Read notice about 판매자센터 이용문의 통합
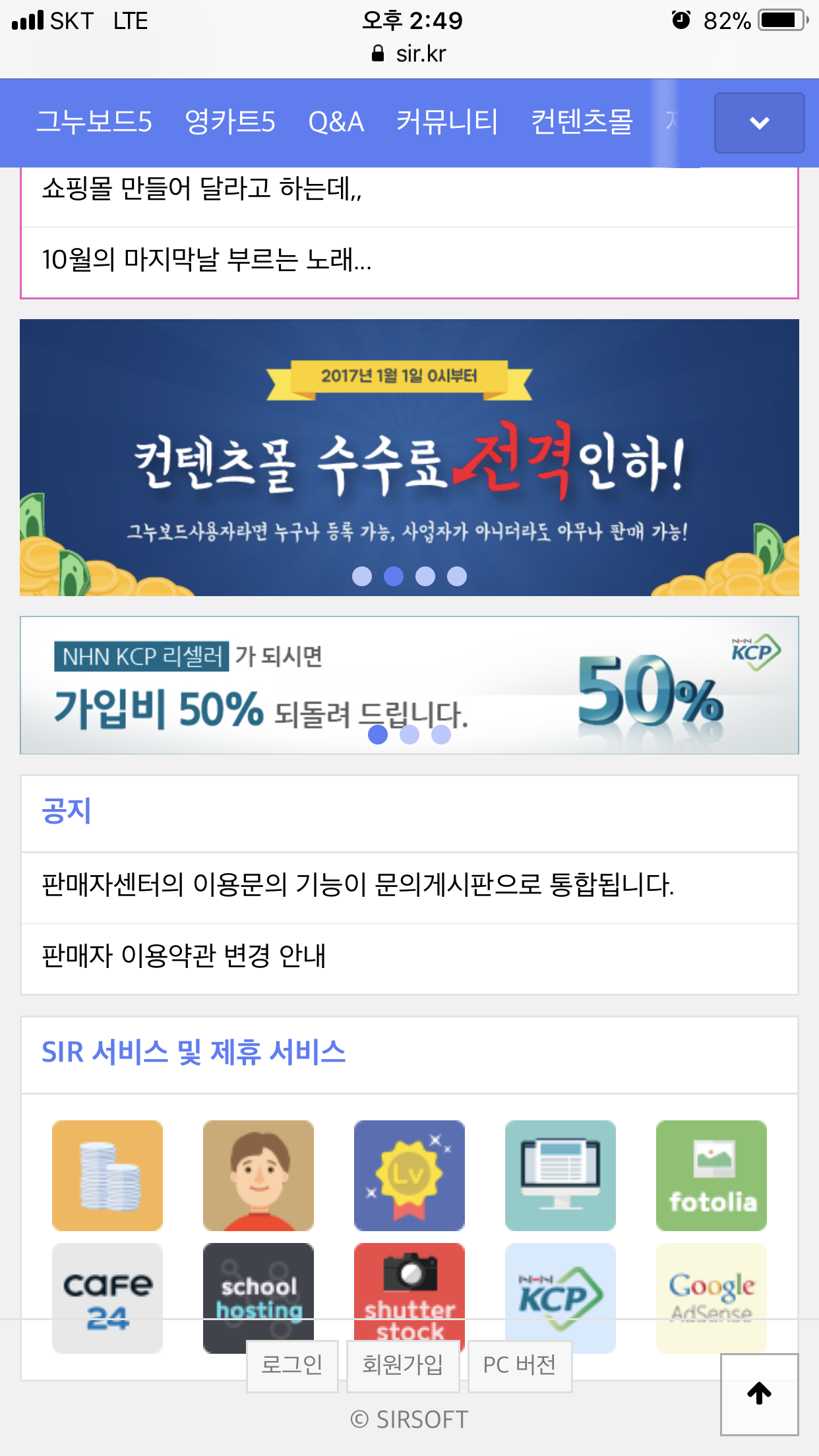 click(357, 885)
